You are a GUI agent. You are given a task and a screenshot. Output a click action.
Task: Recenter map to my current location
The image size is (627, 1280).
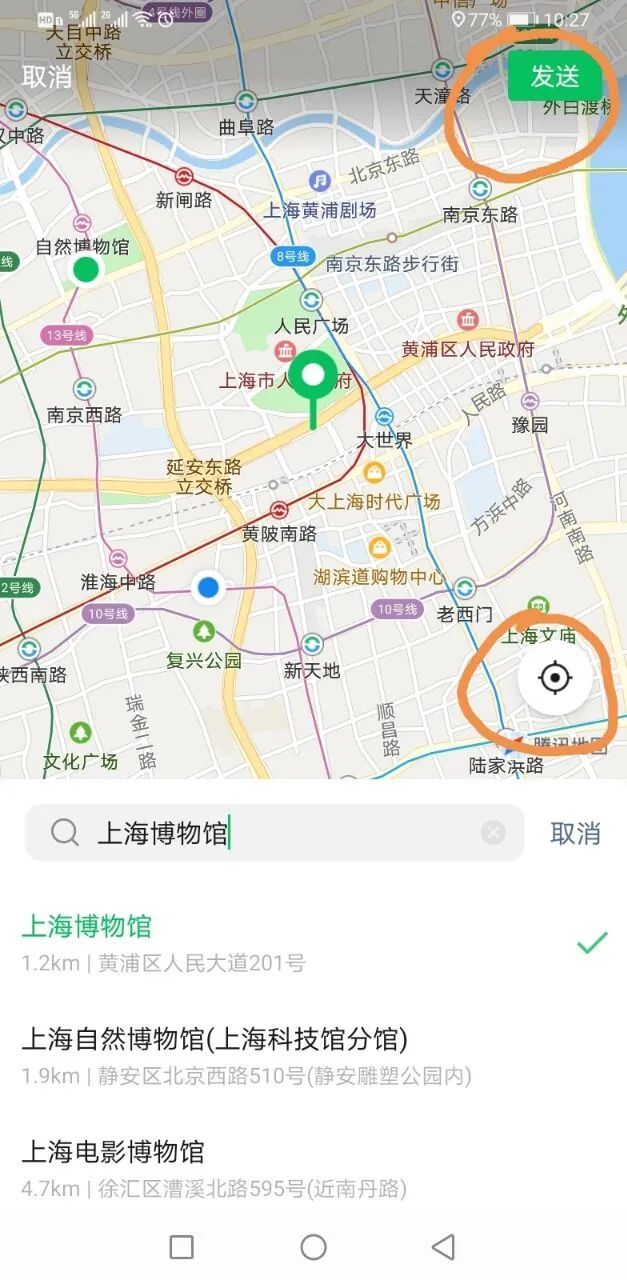555,679
